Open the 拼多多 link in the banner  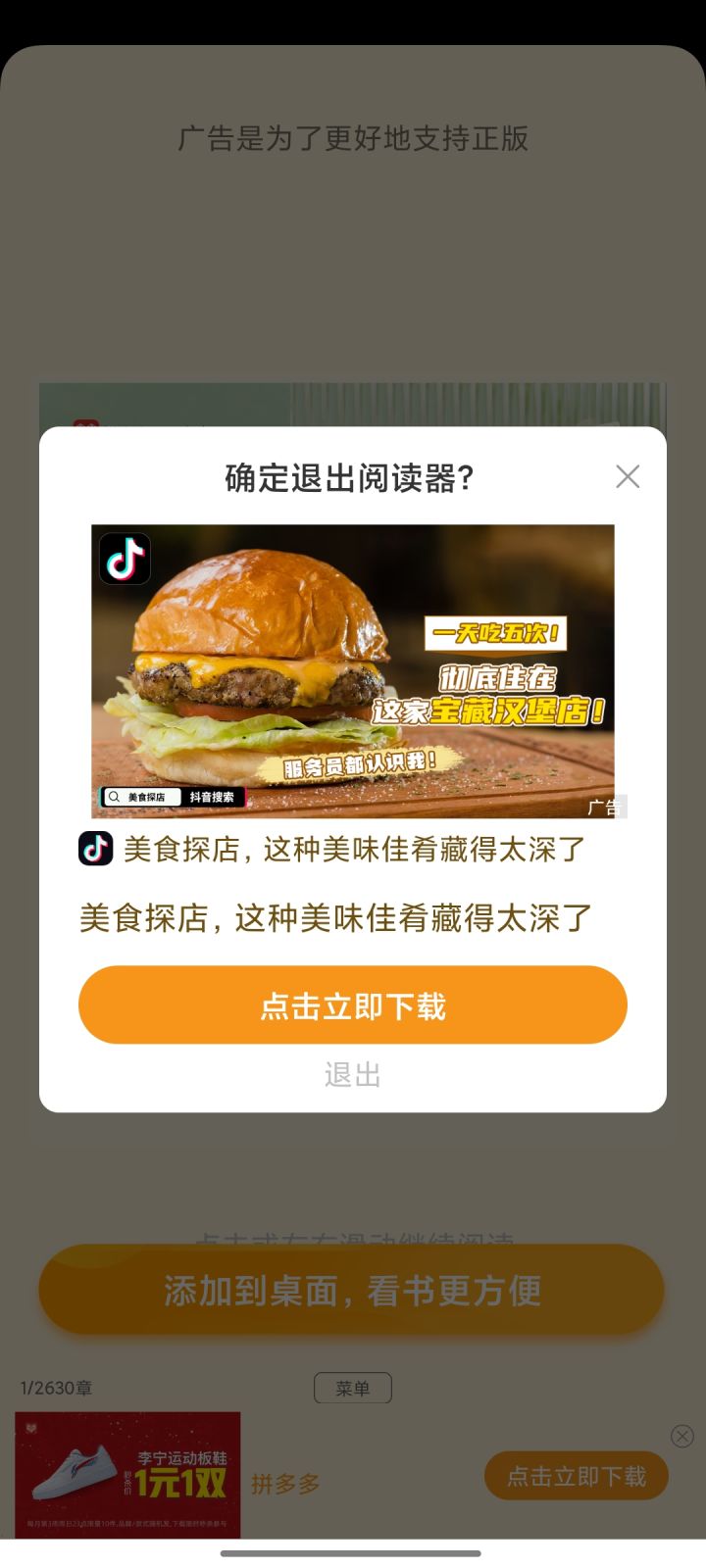click(x=285, y=1485)
